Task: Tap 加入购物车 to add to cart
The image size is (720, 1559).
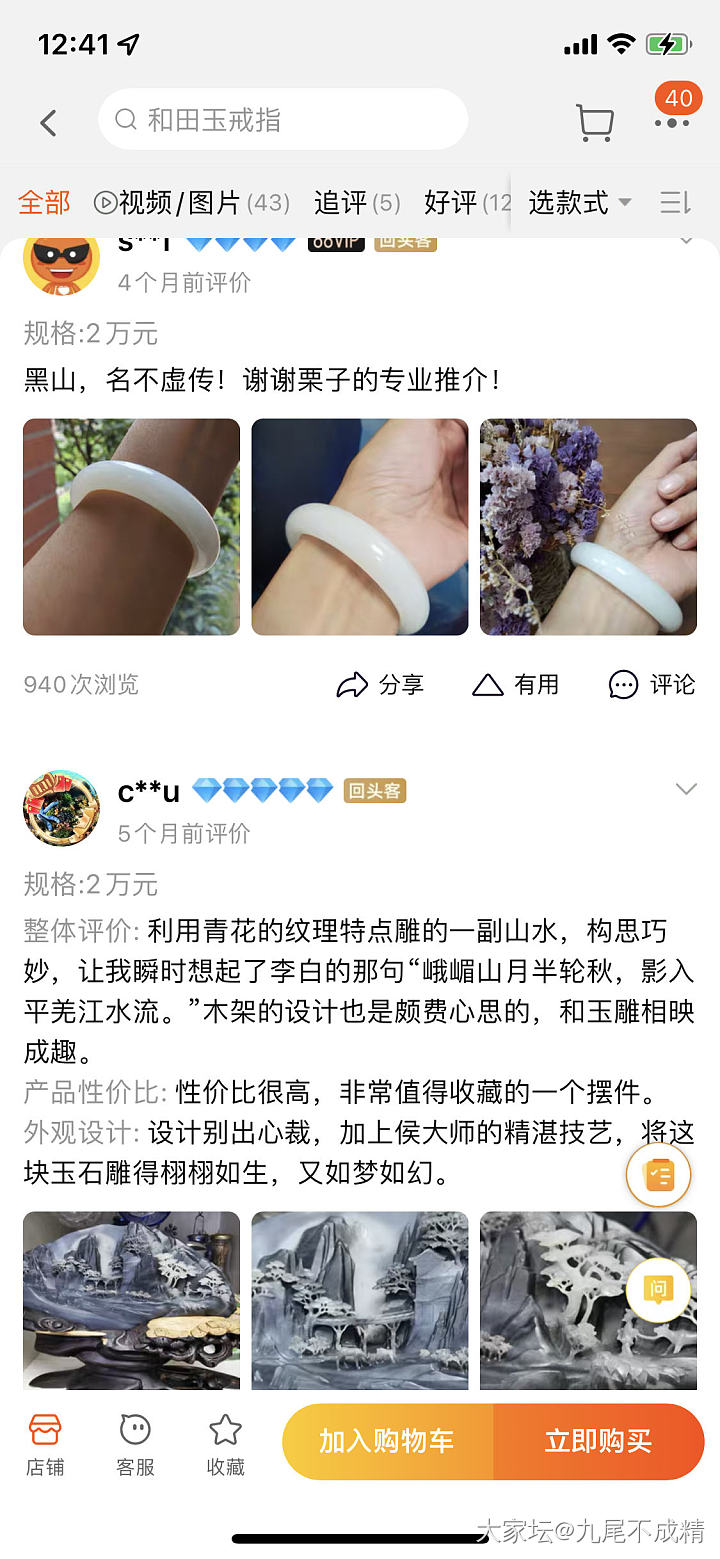Action: [387, 1441]
